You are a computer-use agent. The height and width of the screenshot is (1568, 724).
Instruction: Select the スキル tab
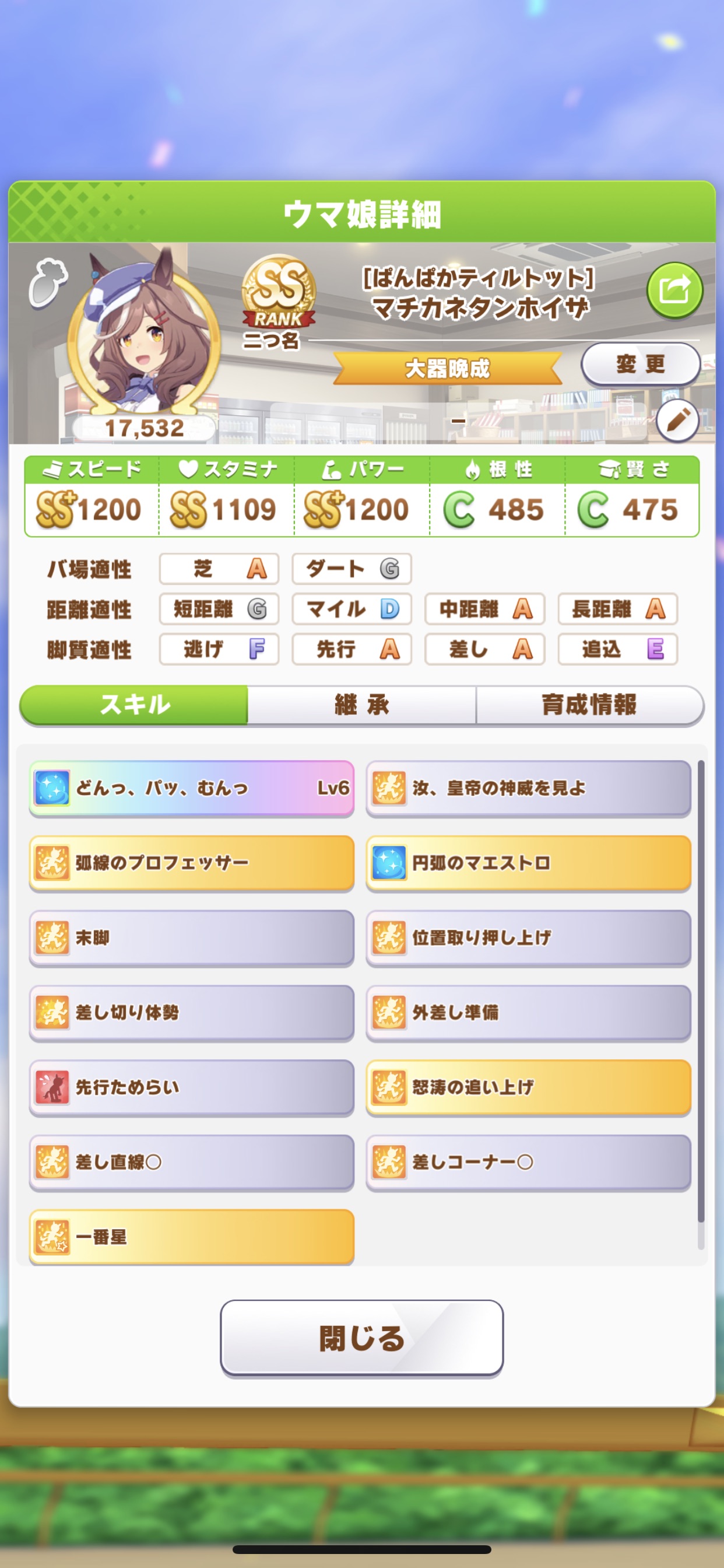135,705
